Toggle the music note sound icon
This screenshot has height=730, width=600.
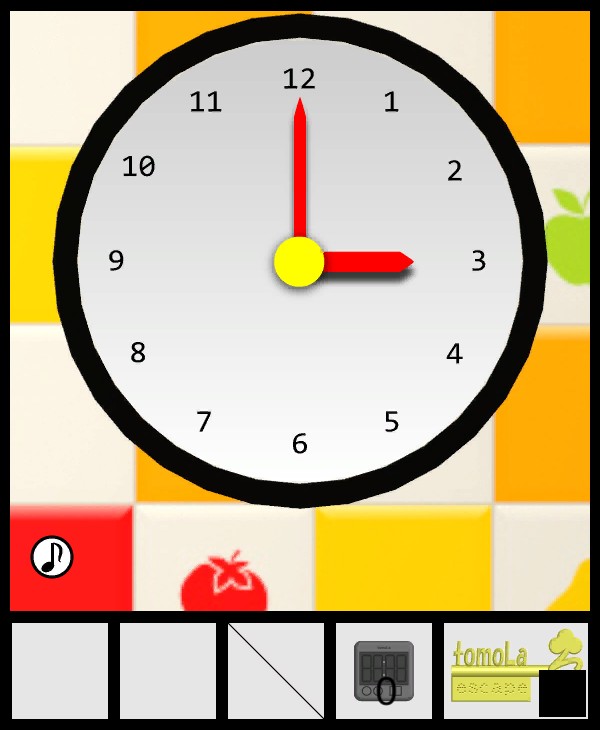pyautogui.click(x=52, y=557)
